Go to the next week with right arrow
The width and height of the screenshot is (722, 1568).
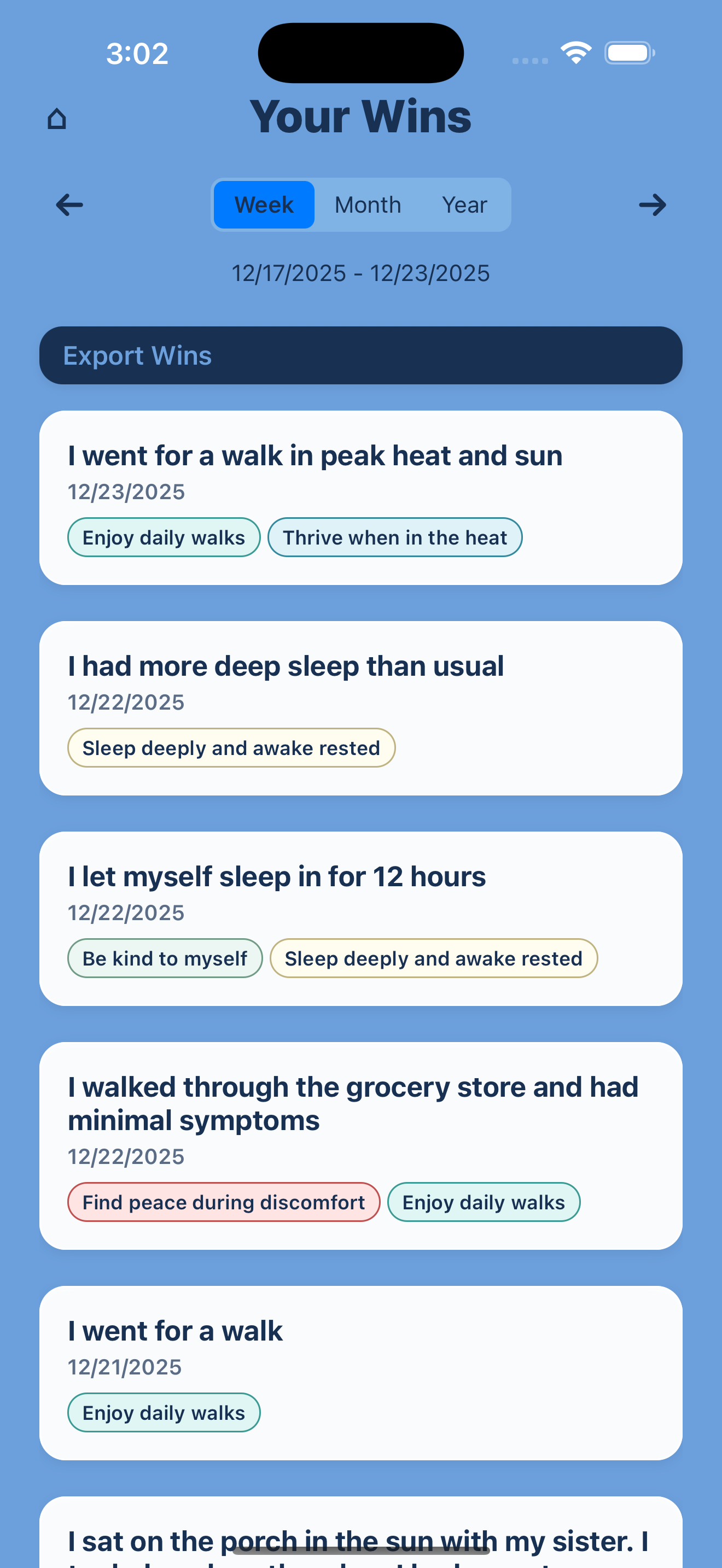(x=652, y=204)
